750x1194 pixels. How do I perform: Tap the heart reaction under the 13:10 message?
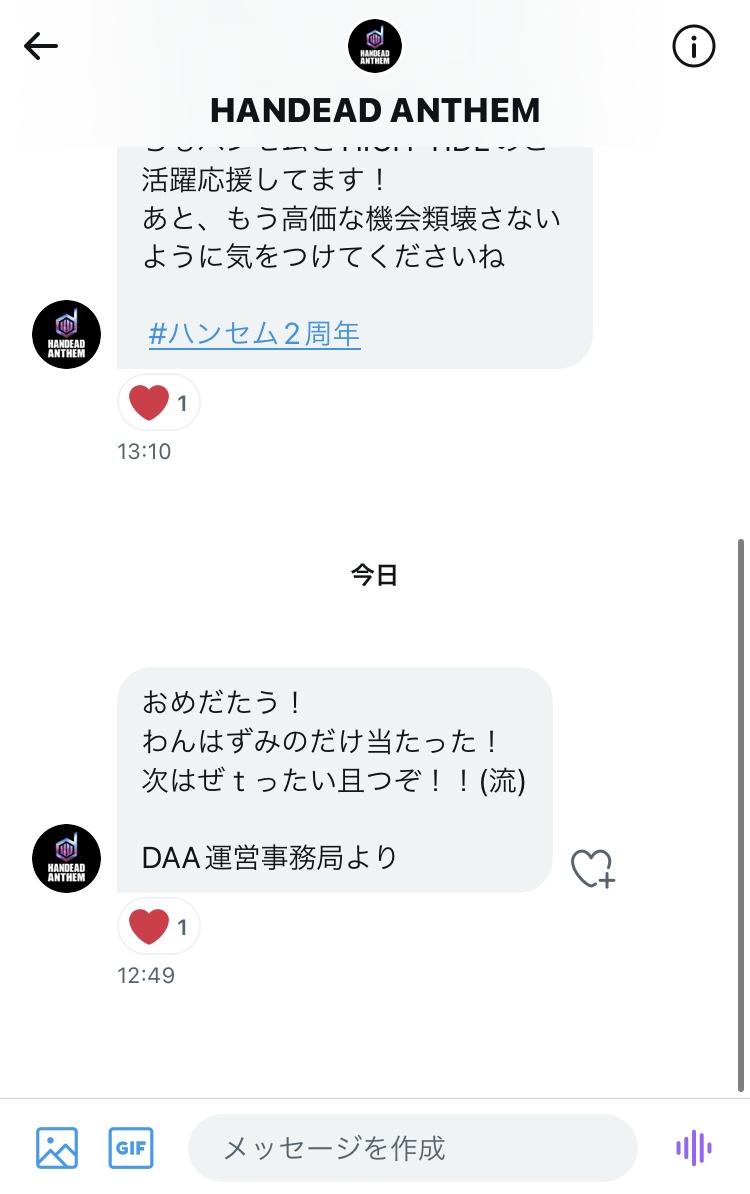(x=159, y=403)
